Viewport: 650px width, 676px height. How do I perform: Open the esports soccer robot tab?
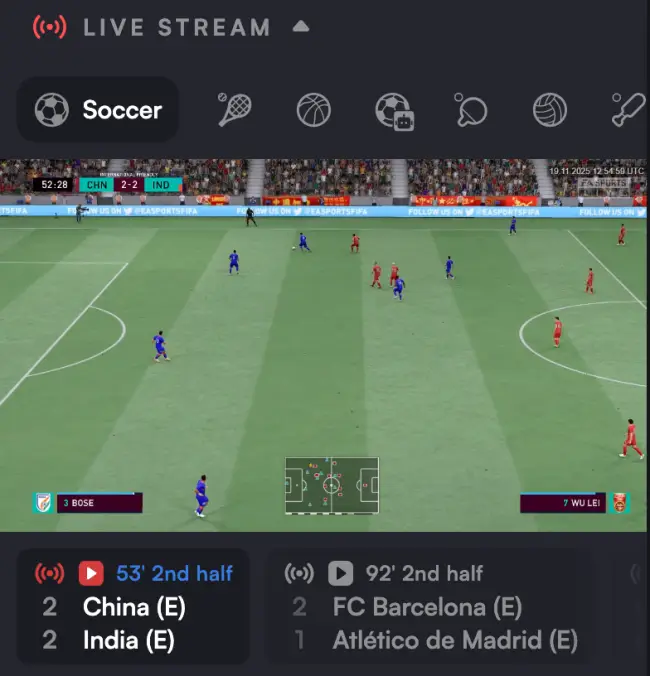pyautogui.click(x=393, y=111)
